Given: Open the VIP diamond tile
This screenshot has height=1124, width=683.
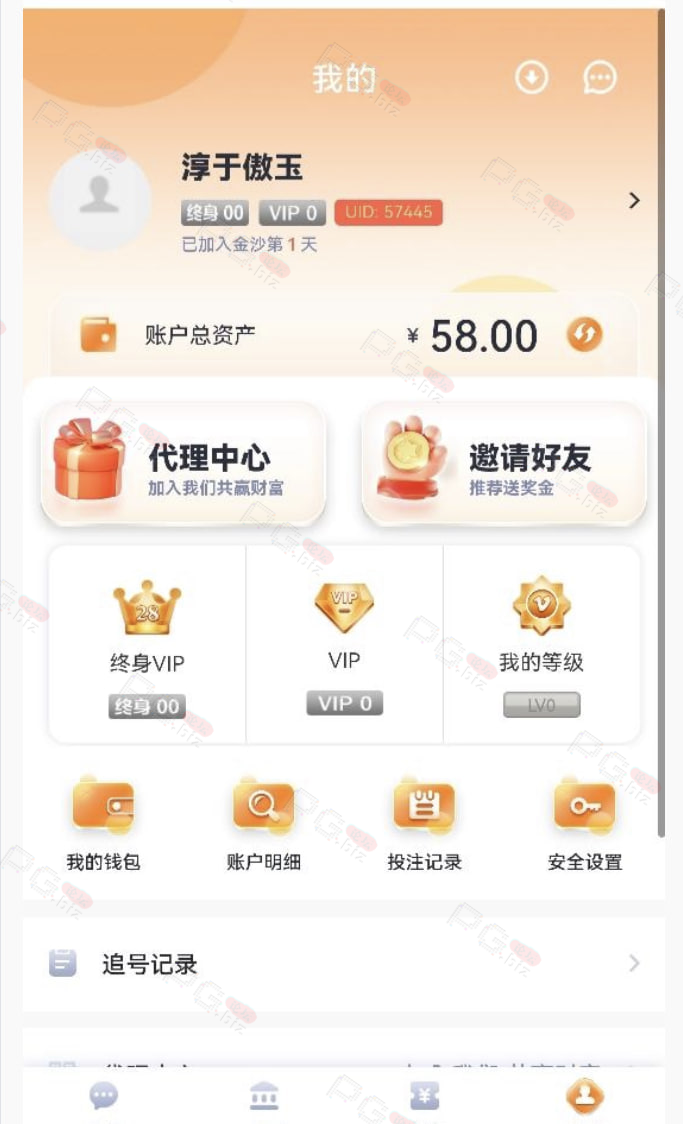Looking at the screenshot, I should (x=344, y=643).
